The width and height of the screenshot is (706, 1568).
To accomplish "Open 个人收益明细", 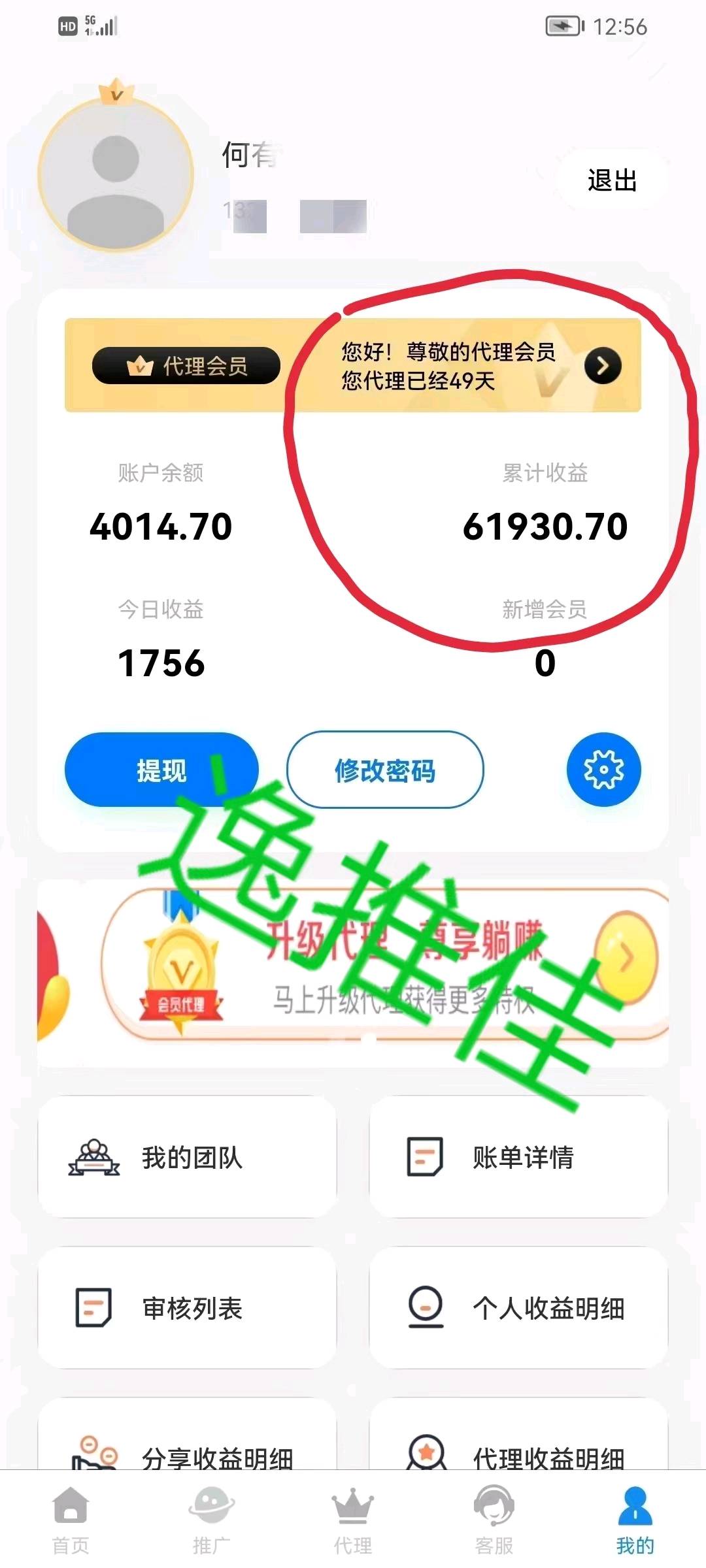I will (x=518, y=1308).
